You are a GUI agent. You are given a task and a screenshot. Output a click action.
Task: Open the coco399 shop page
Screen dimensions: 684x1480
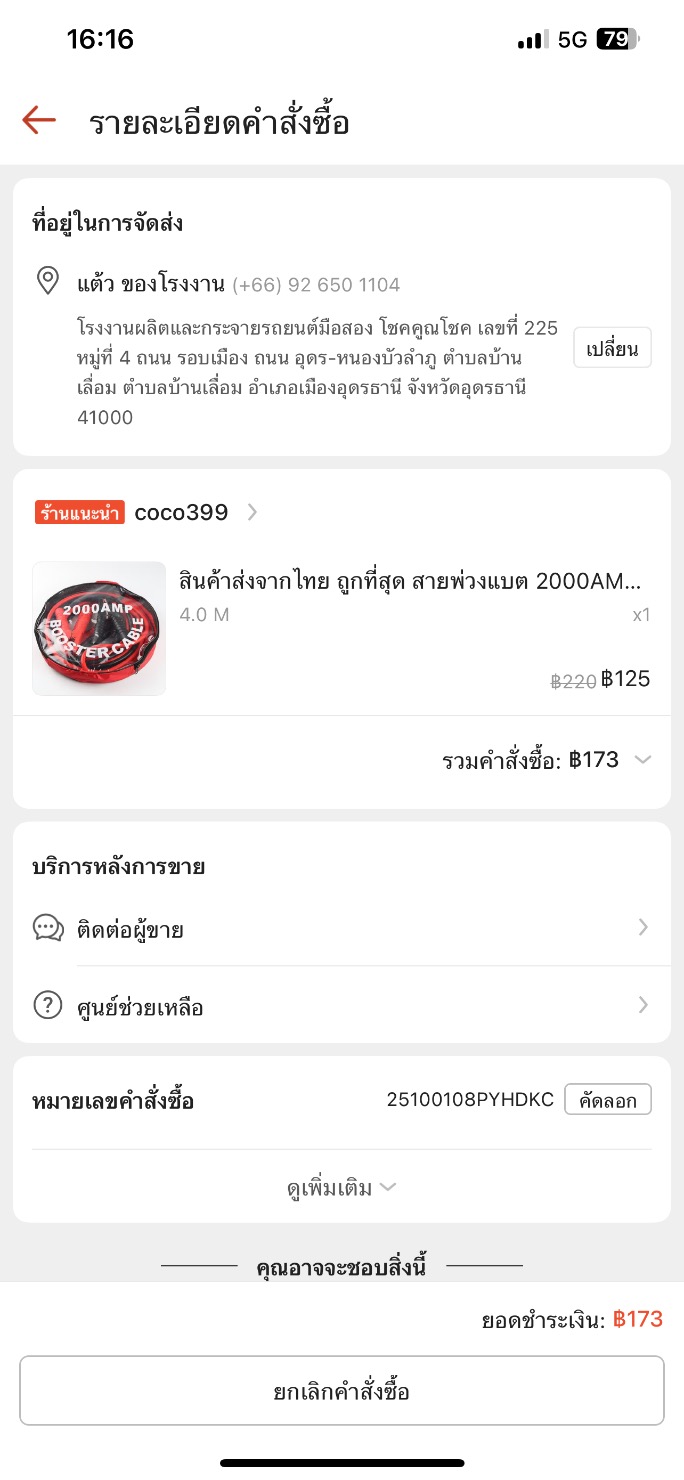coord(181,513)
